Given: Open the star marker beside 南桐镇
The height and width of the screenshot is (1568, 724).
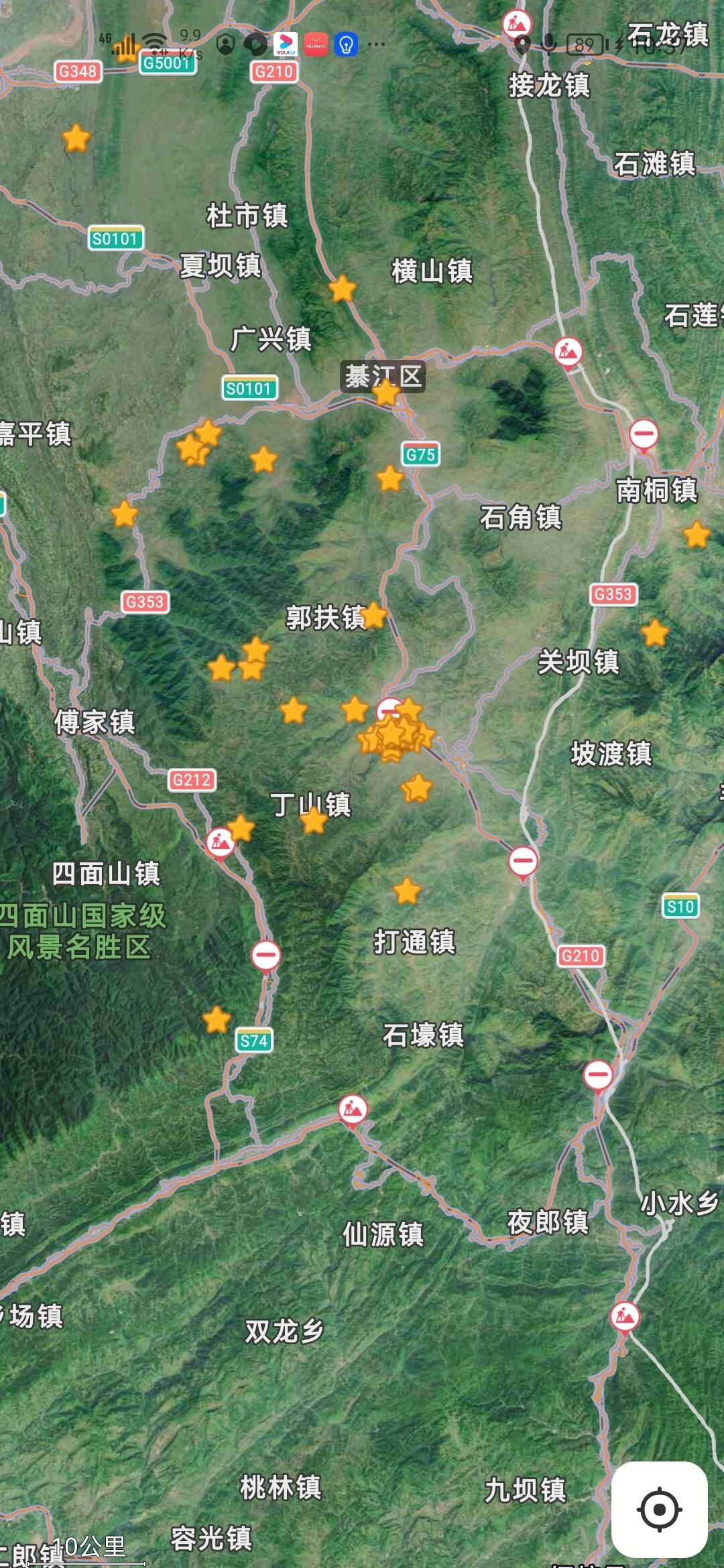Looking at the screenshot, I should [x=697, y=535].
